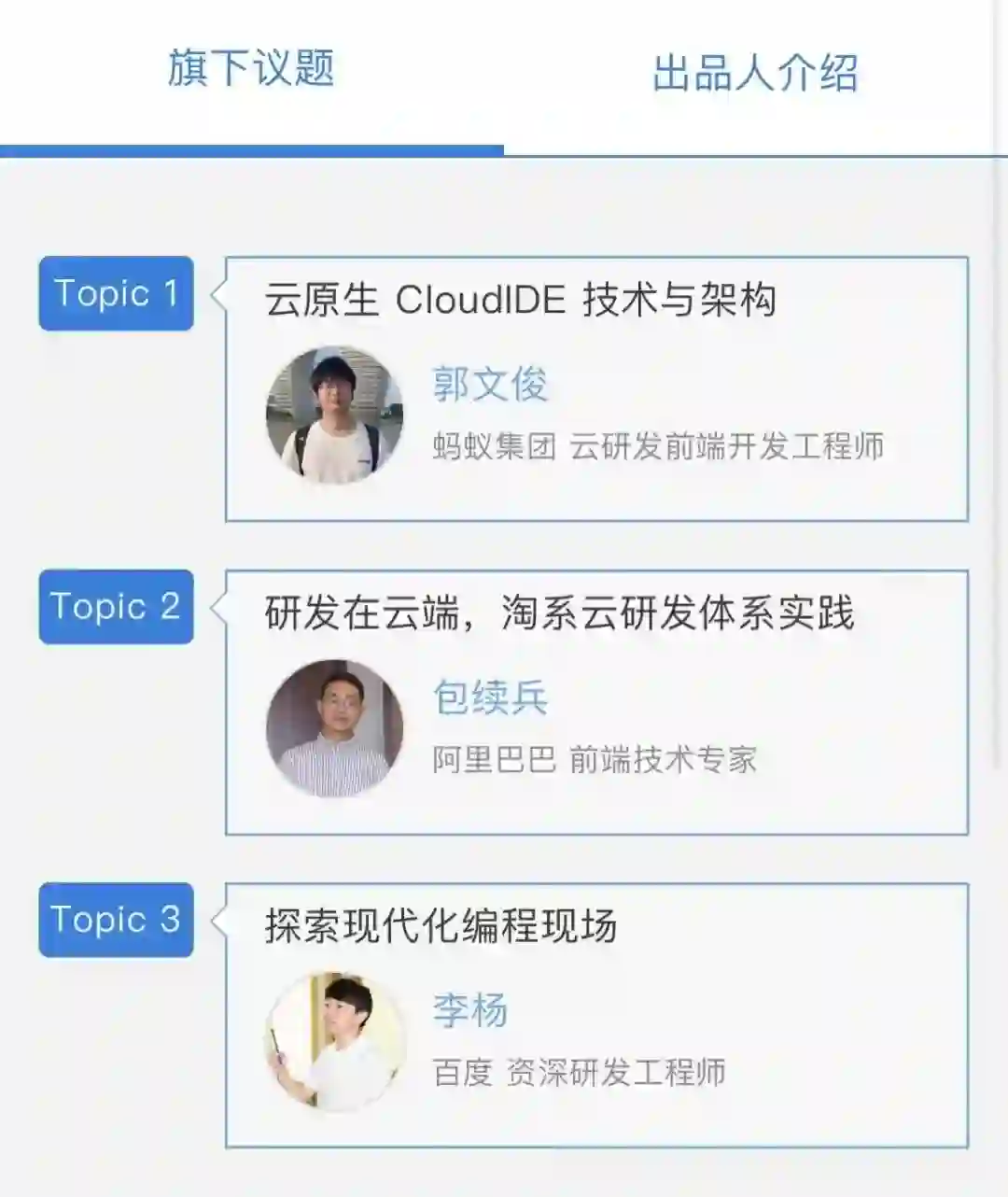Select the 旗下议题 tab

pyautogui.click(x=251, y=69)
